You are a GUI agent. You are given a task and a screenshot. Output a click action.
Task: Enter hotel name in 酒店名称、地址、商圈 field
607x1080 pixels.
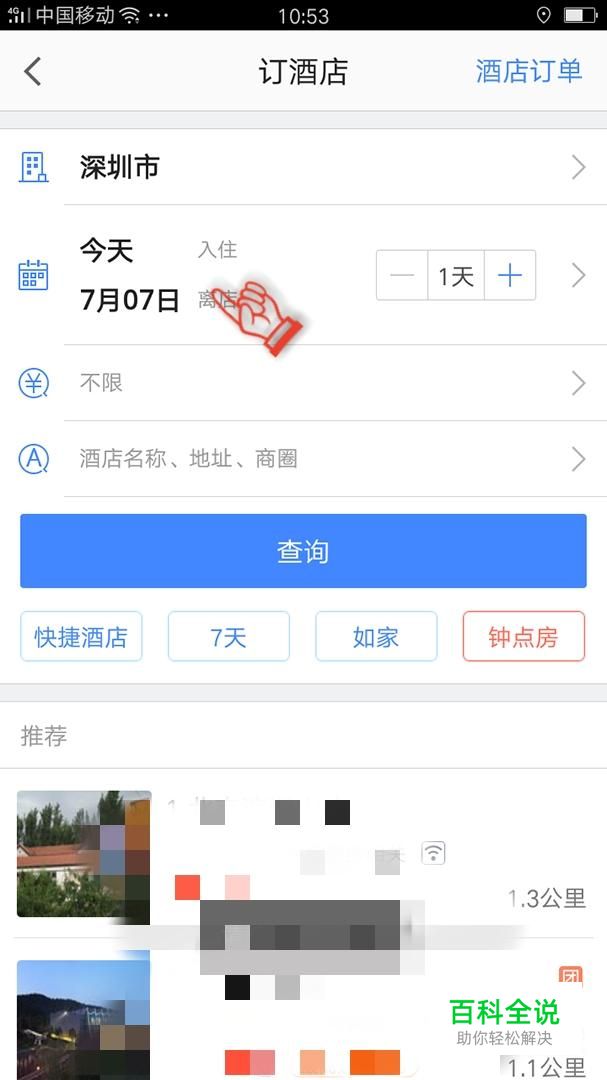(x=300, y=459)
